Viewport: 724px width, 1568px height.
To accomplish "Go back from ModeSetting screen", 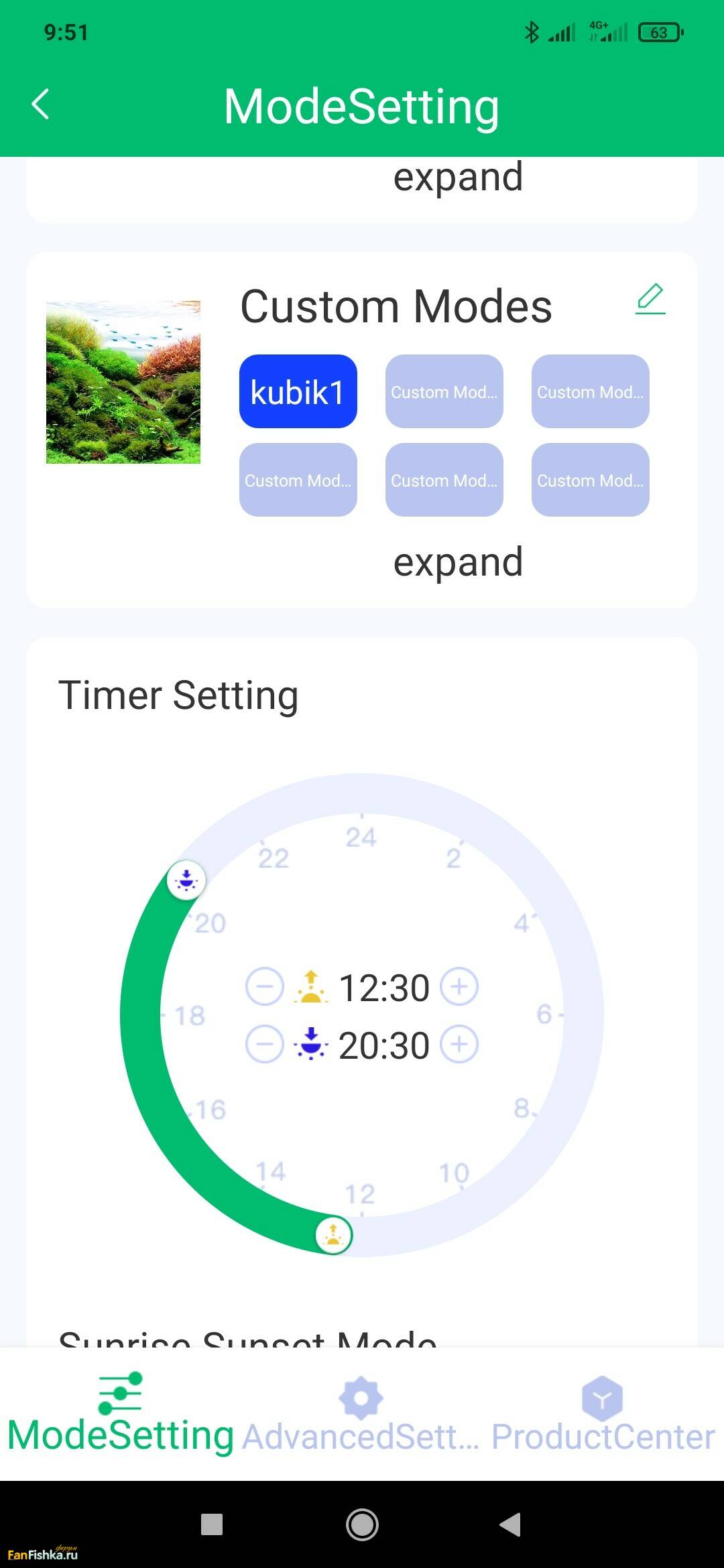I will pyautogui.click(x=41, y=105).
